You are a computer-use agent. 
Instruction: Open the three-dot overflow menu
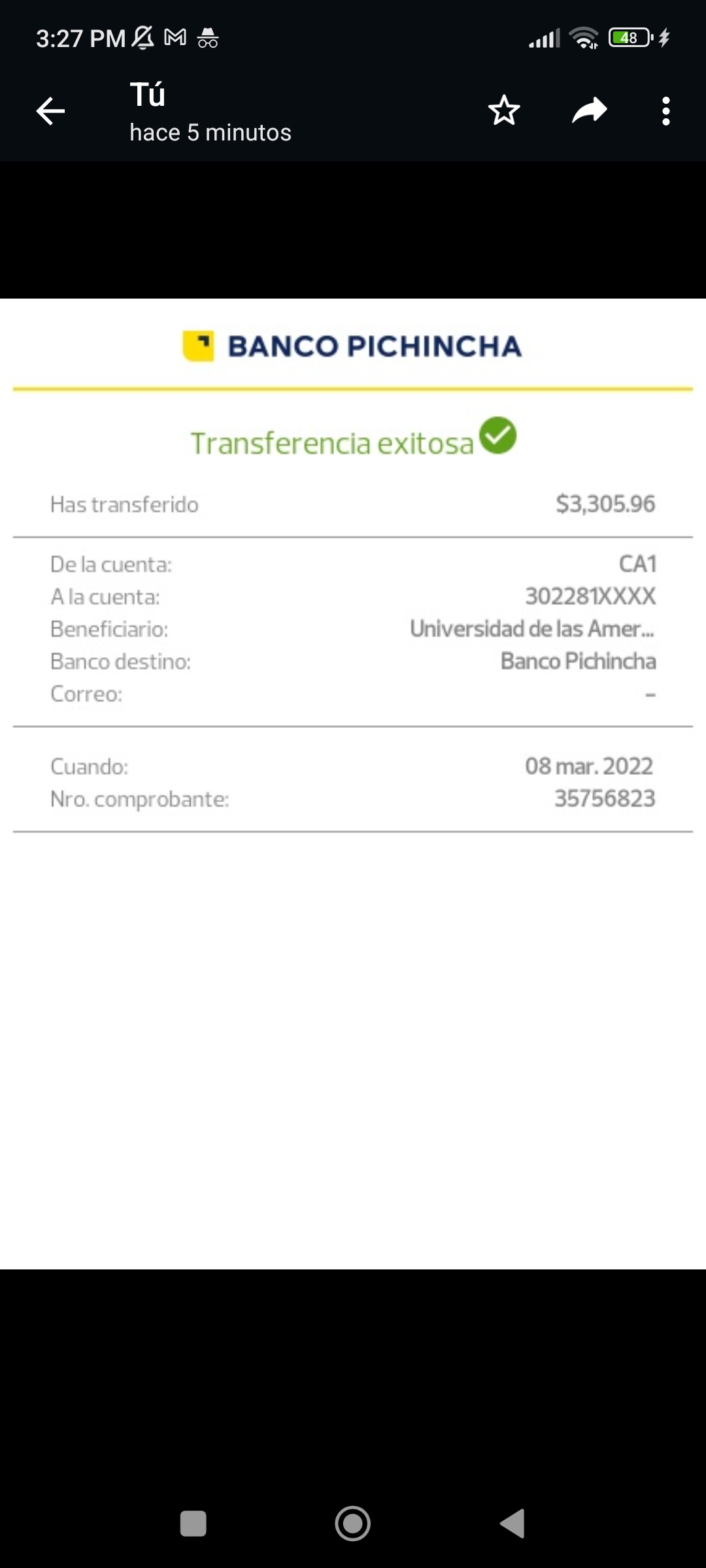[x=665, y=111]
